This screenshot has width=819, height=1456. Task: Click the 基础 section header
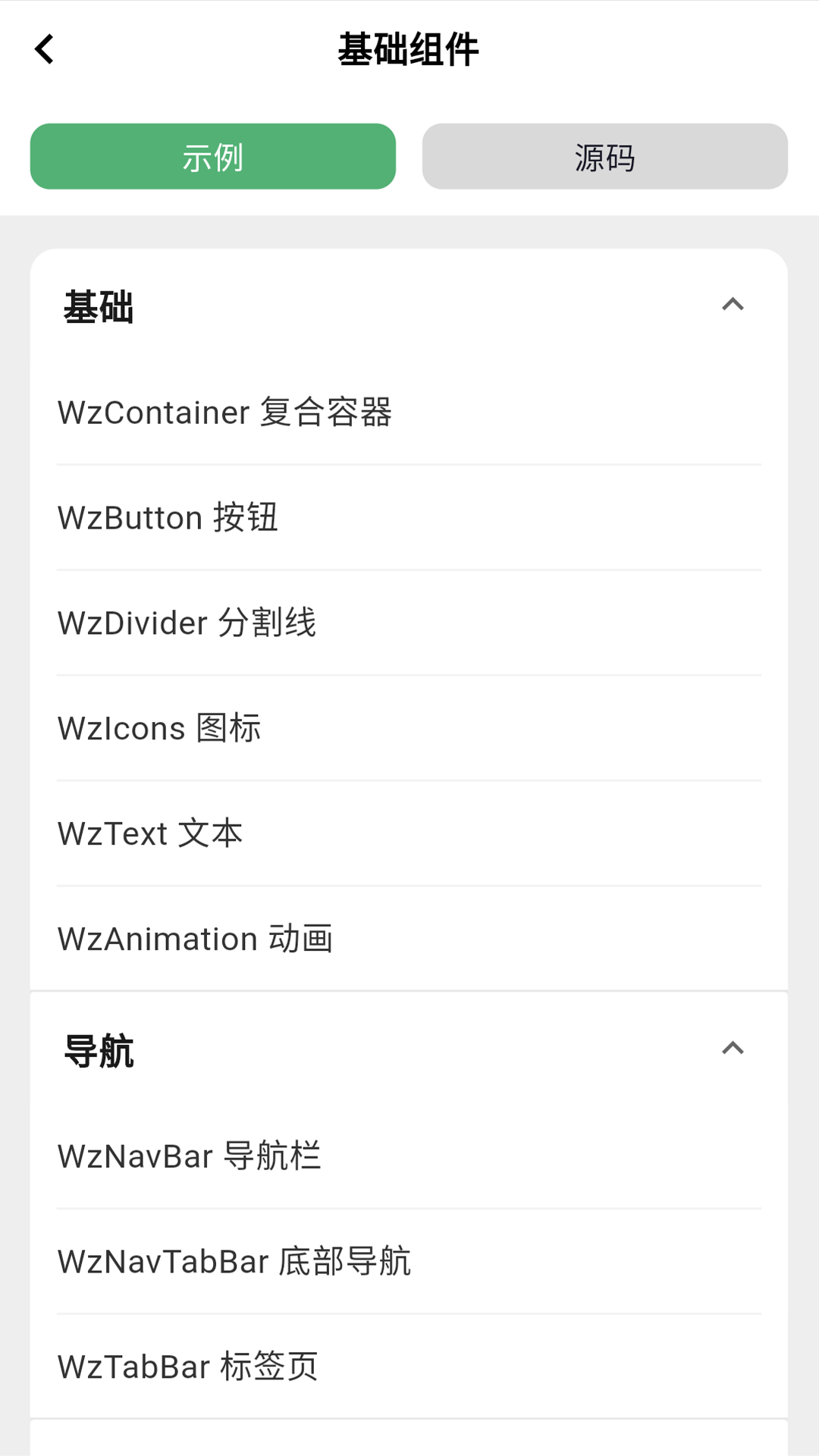(x=99, y=306)
